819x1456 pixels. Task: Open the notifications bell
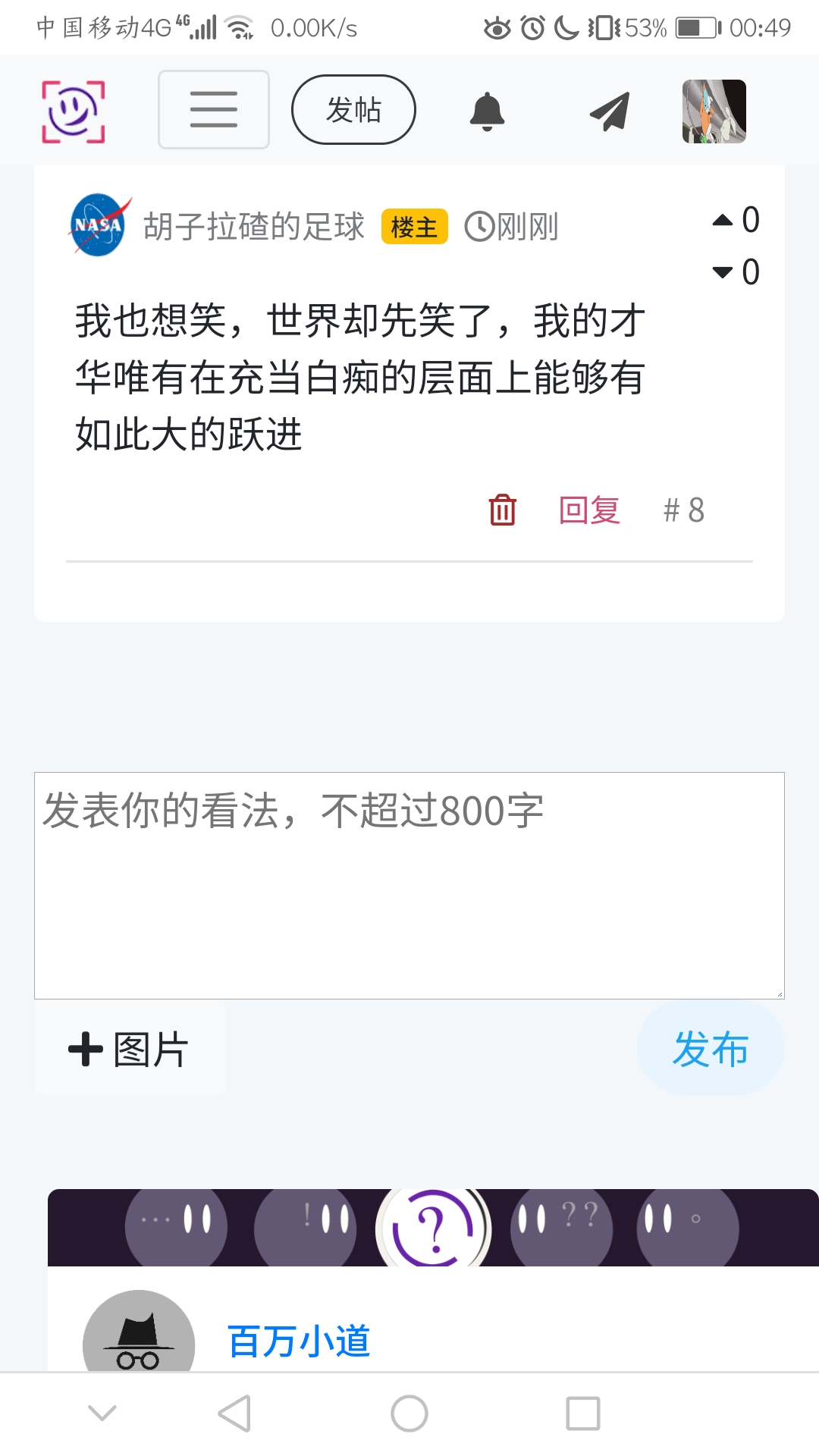tap(487, 111)
